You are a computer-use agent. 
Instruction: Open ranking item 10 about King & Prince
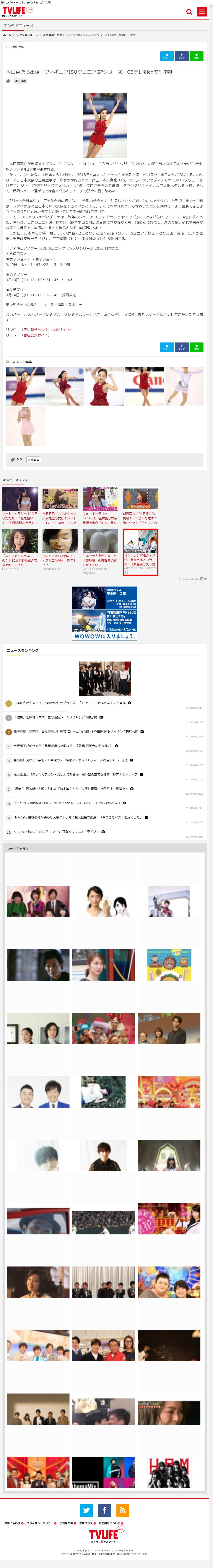(x=55, y=831)
